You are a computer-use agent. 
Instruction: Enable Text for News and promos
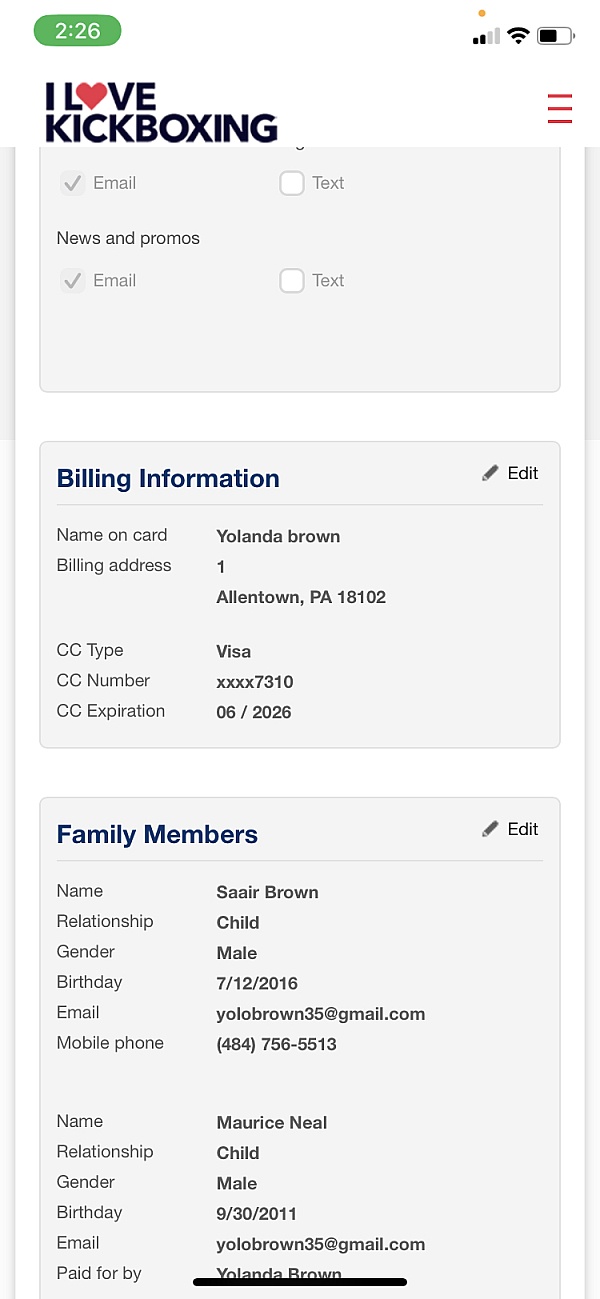(292, 281)
